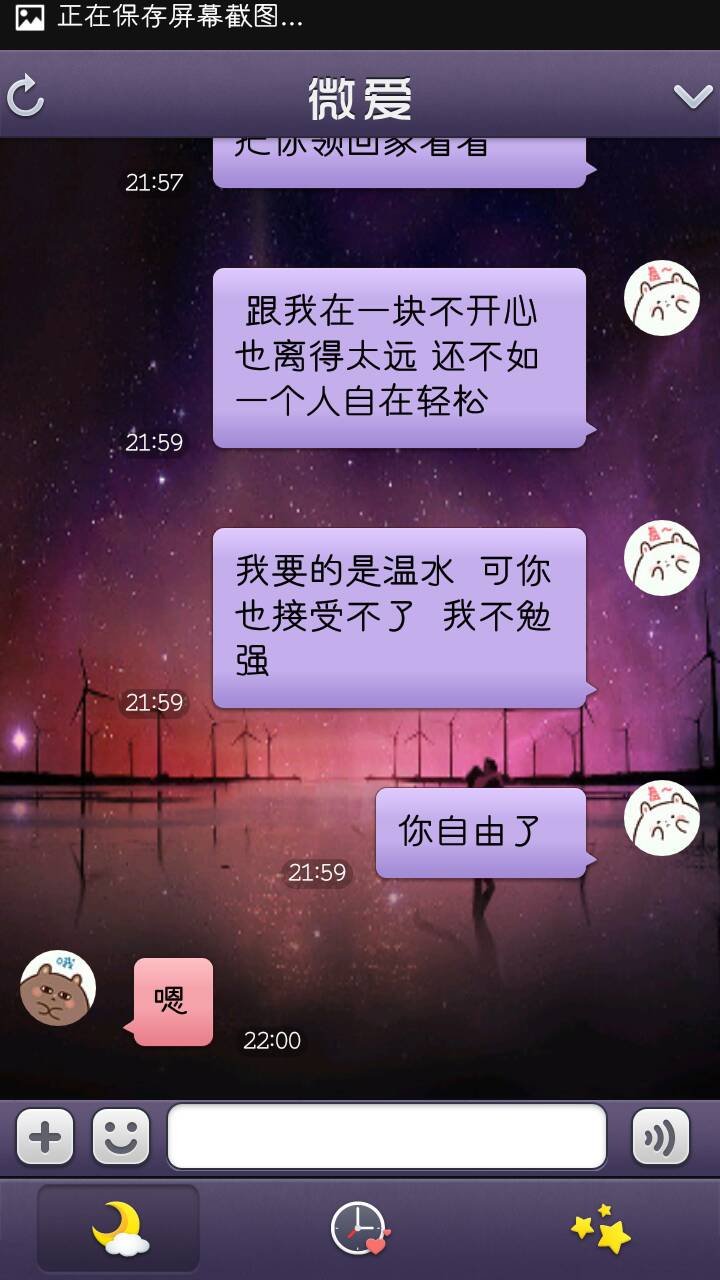
Task: Expand the dropdown chevron in the header
Action: tap(692, 96)
